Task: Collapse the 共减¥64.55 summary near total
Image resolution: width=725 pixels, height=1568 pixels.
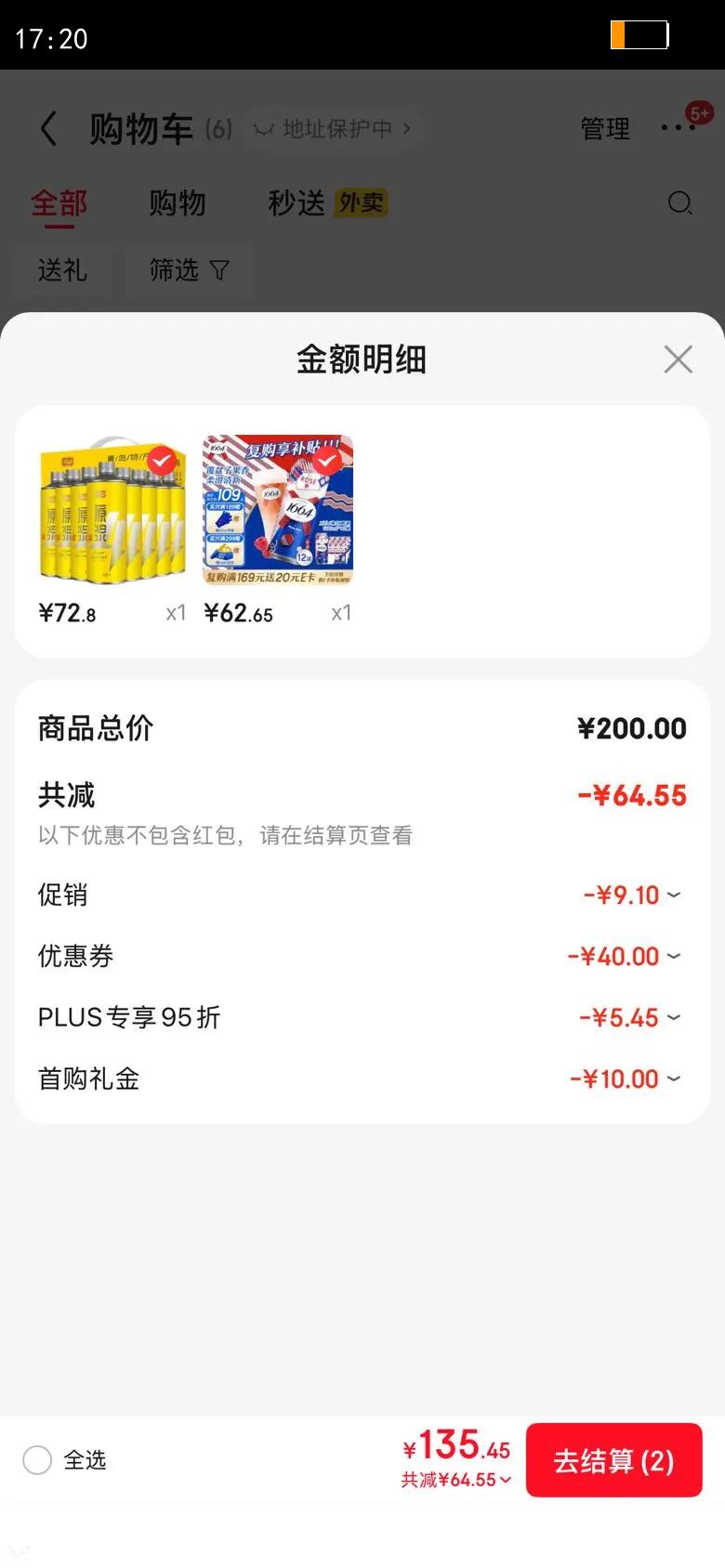Action: (x=456, y=1480)
